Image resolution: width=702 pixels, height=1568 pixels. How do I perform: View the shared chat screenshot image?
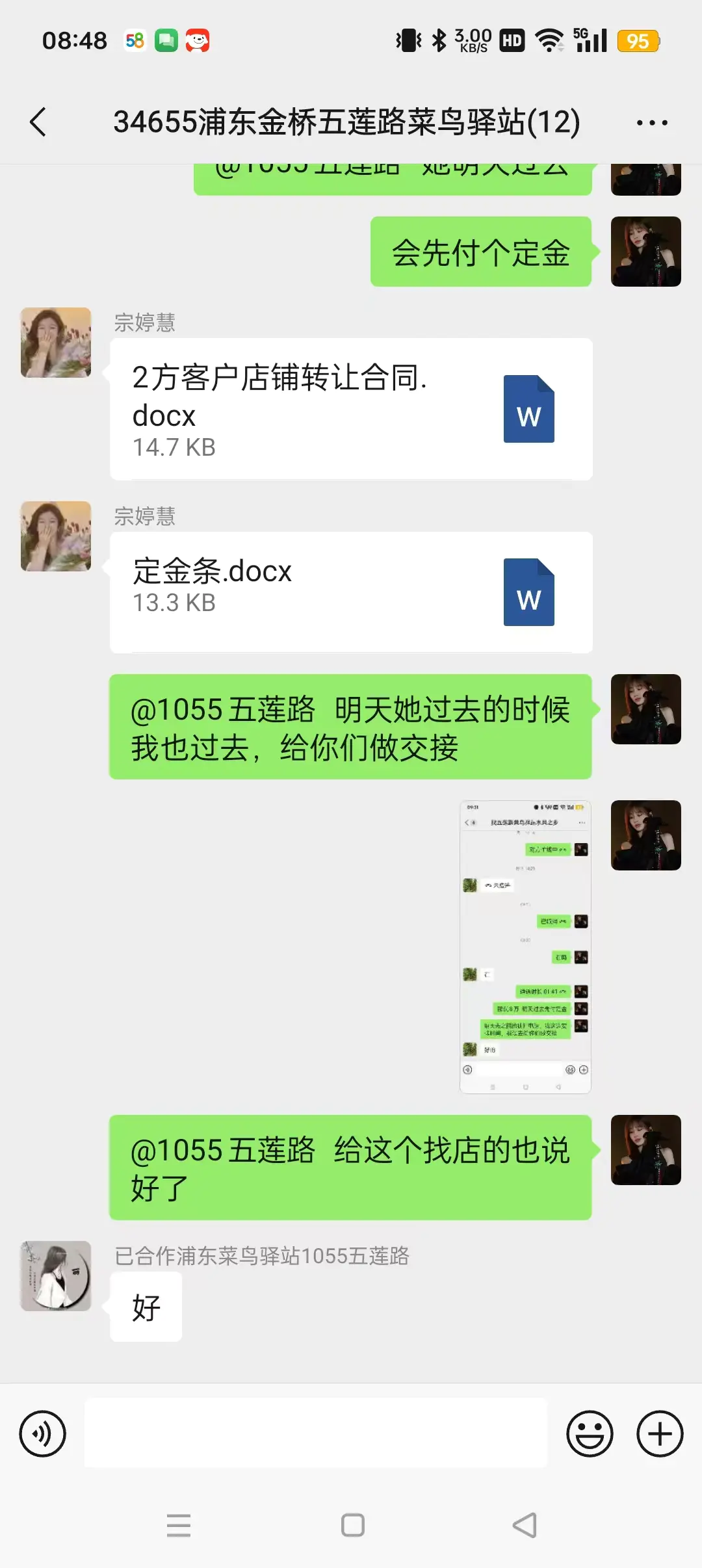pos(525,947)
